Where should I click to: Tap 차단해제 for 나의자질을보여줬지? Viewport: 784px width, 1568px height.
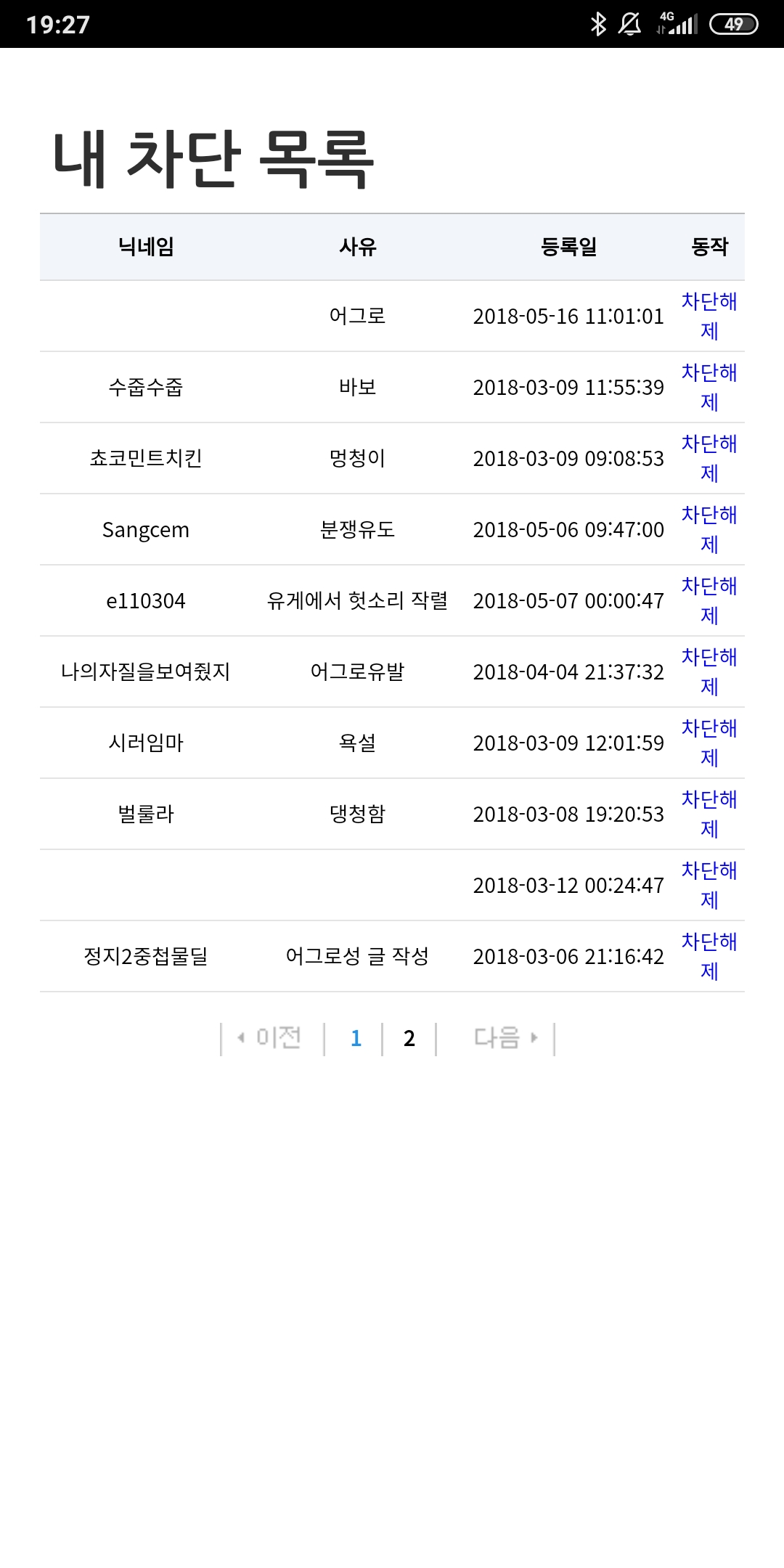709,671
